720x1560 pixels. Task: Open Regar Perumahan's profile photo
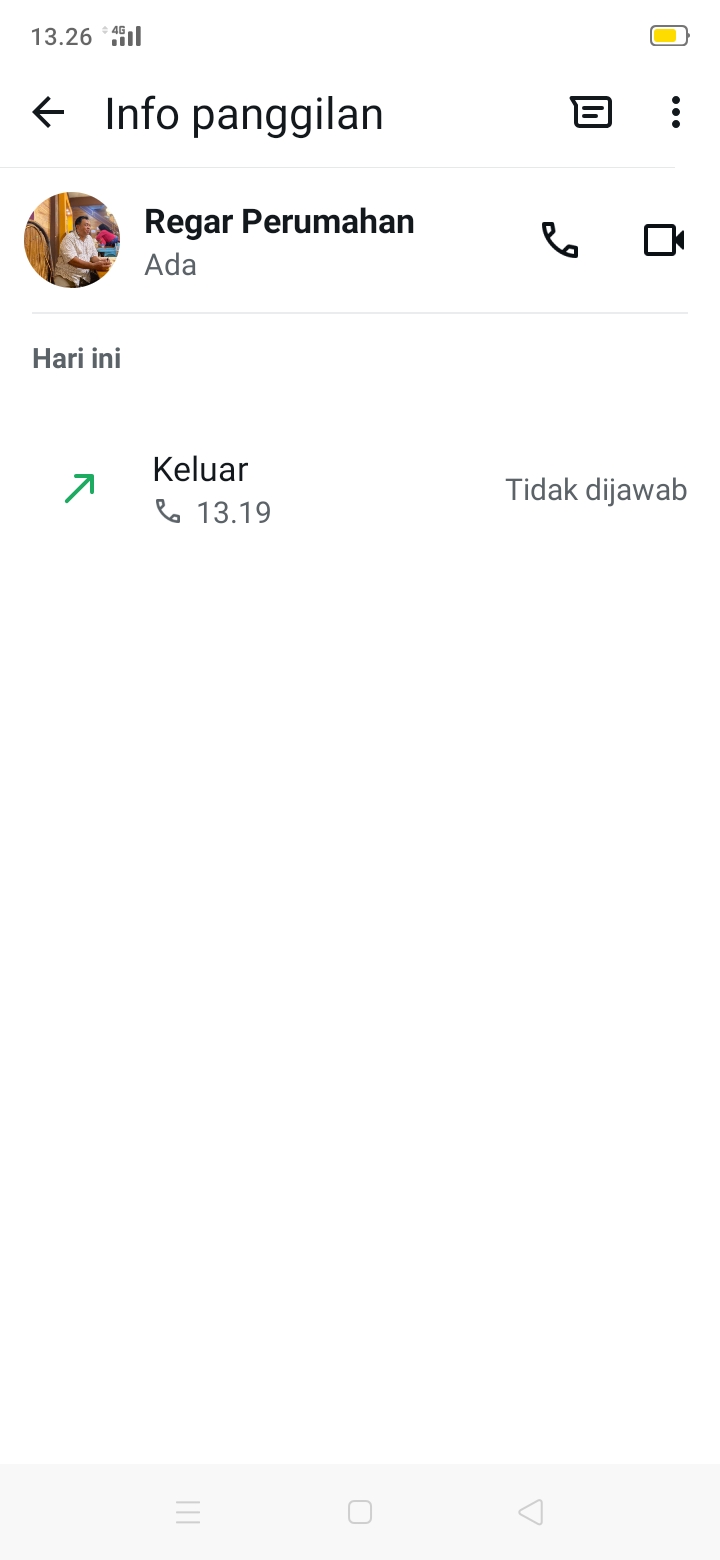coord(72,240)
